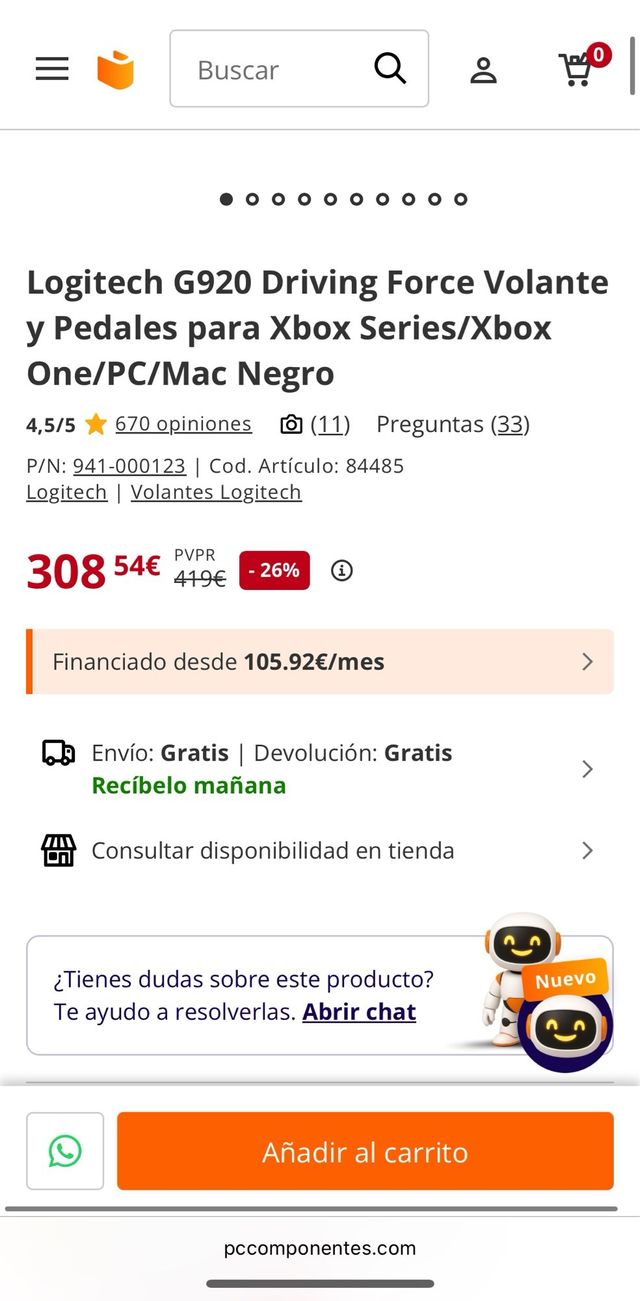Viewport: 640px width, 1301px height.
Task: Tap Abrir chat link
Action: [x=359, y=1012]
